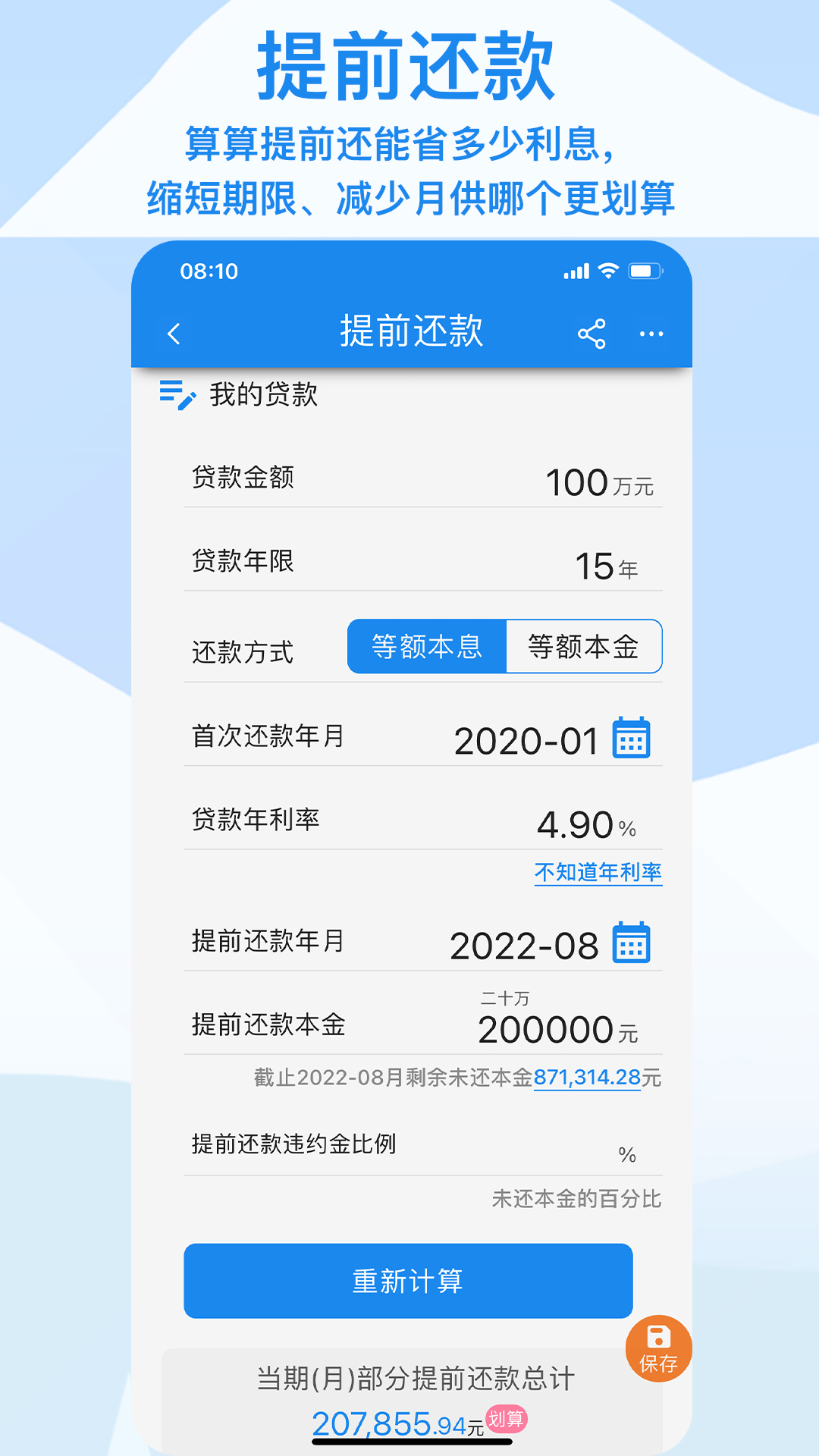This screenshot has width=819, height=1456.
Task: Select 等额本息 repayment method
Action: coord(427,646)
